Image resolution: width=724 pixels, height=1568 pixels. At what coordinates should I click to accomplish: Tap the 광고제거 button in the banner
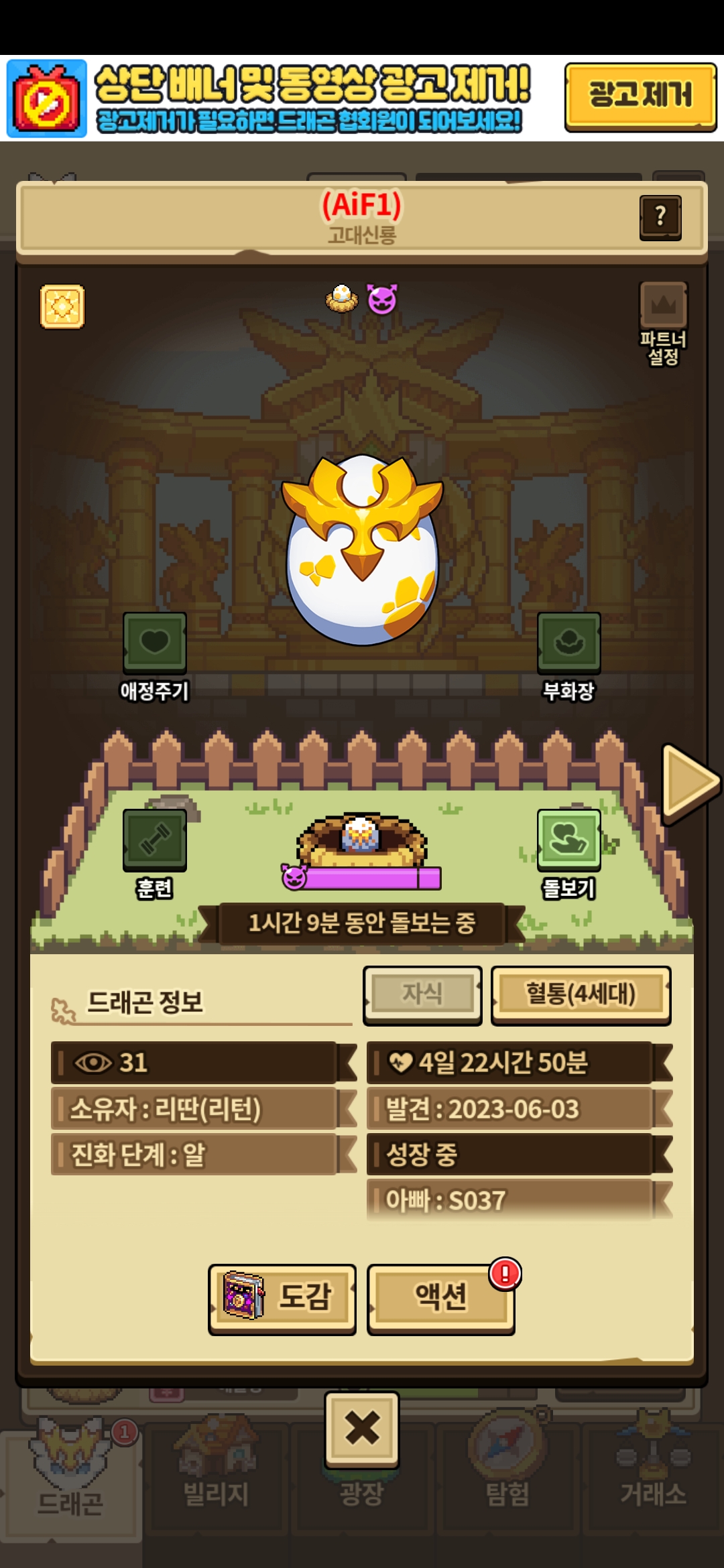(x=640, y=96)
